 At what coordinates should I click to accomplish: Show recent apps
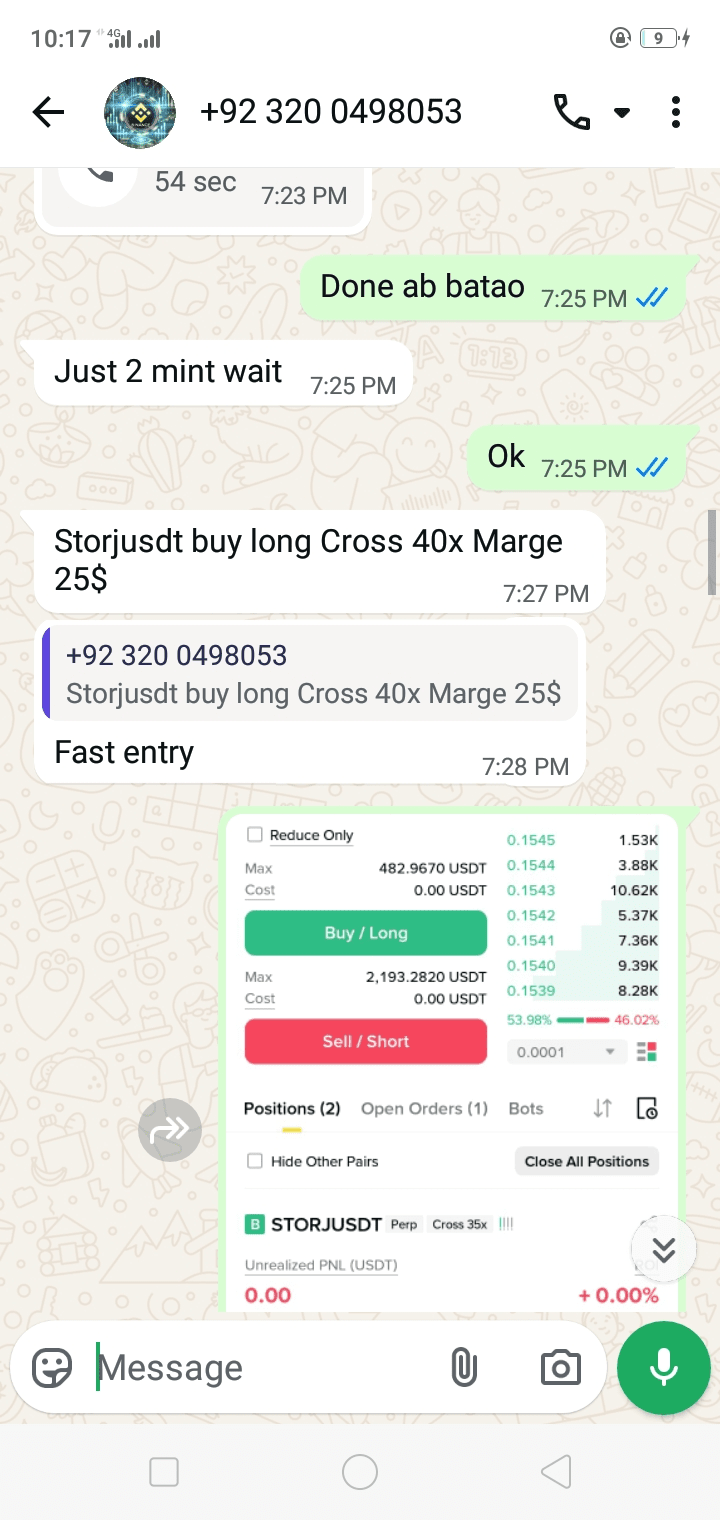click(x=164, y=1472)
